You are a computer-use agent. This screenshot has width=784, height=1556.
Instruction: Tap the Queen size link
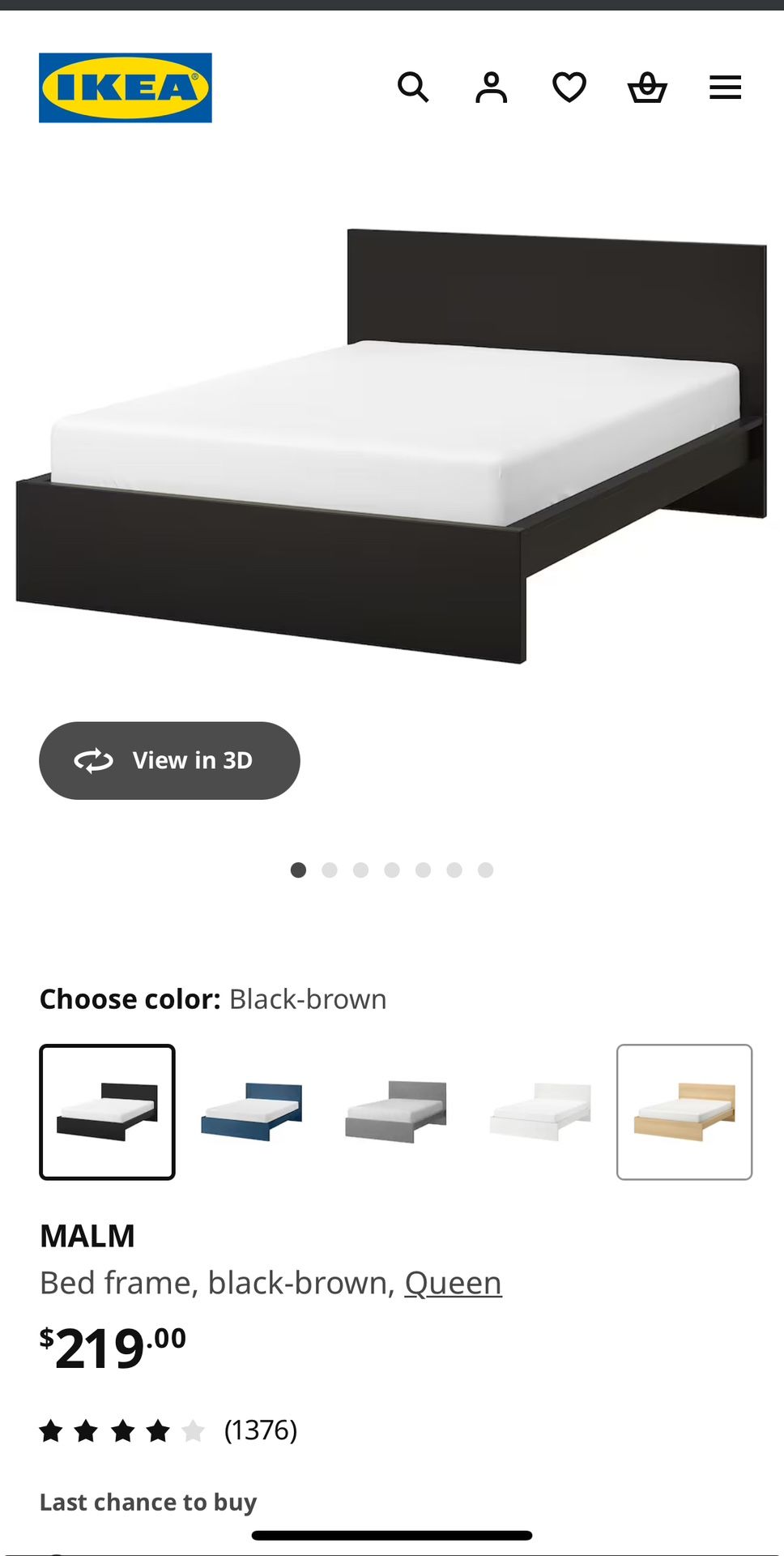click(x=453, y=1283)
